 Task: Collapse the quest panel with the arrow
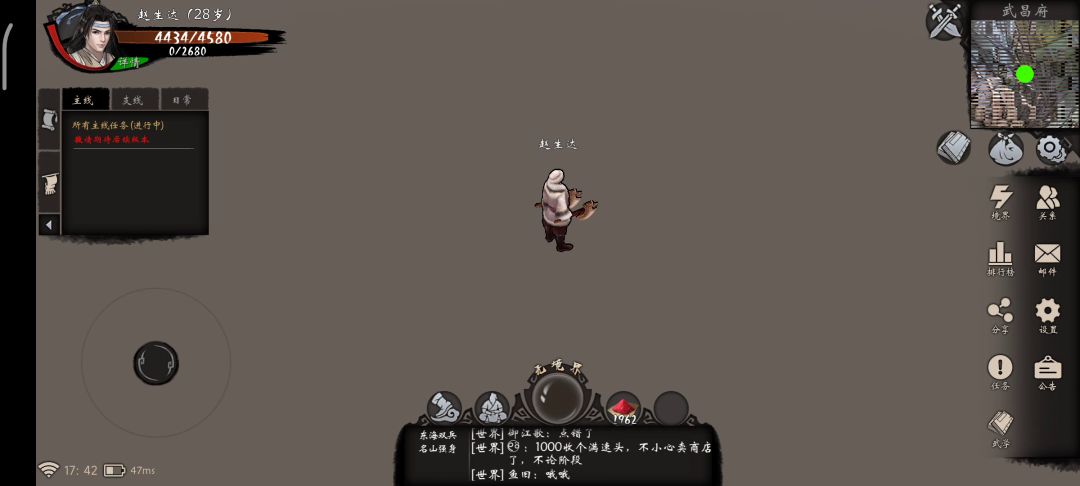(x=49, y=225)
